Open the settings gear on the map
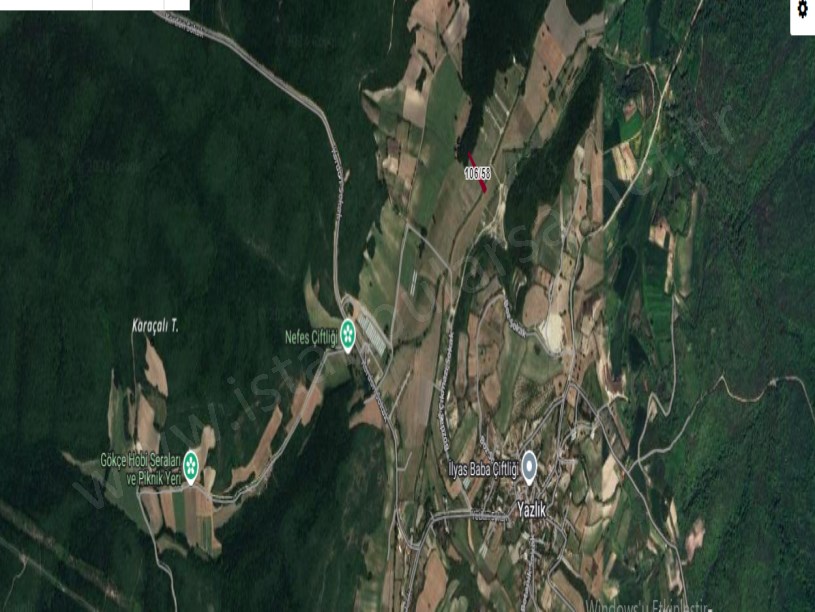This screenshot has width=815, height=612. (x=802, y=10)
